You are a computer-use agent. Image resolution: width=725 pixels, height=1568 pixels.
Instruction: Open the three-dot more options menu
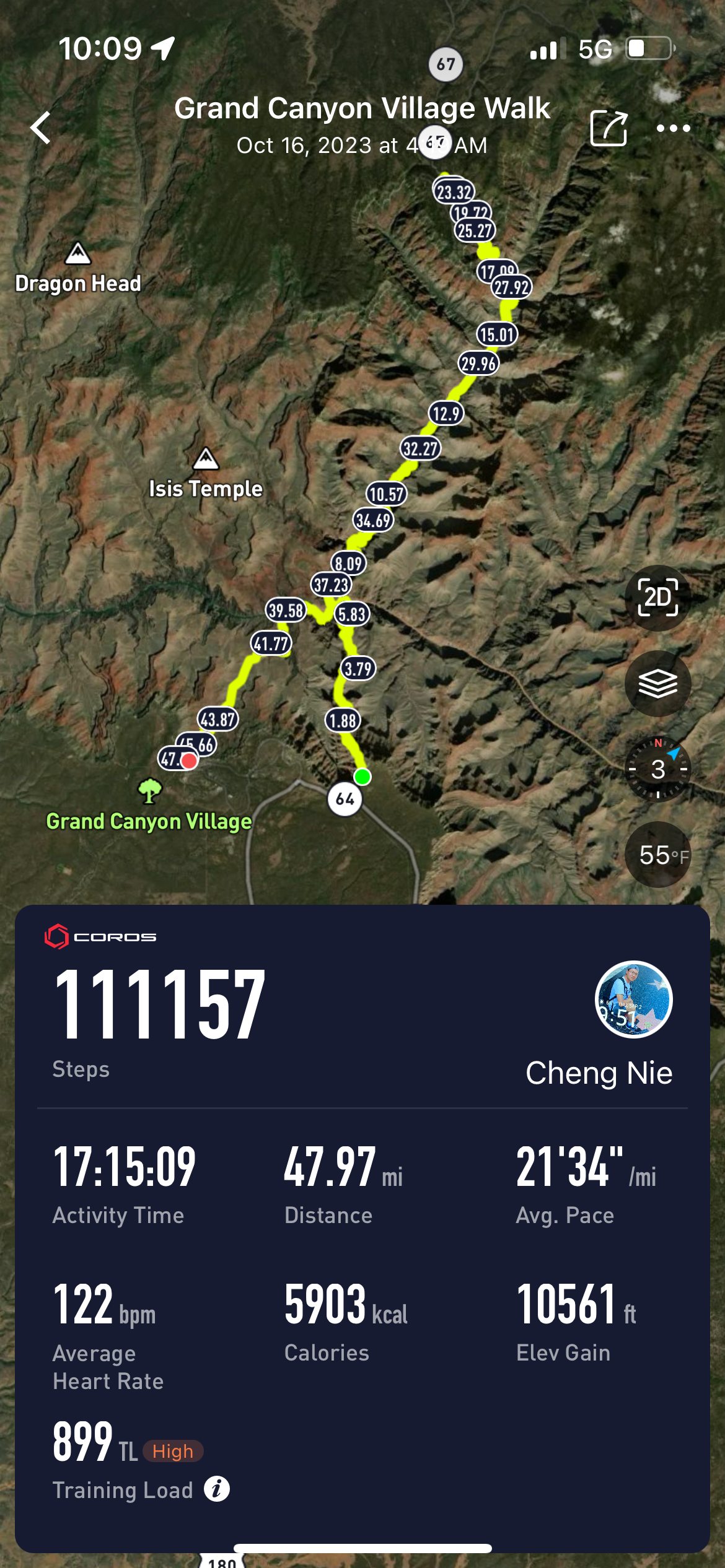(x=673, y=128)
